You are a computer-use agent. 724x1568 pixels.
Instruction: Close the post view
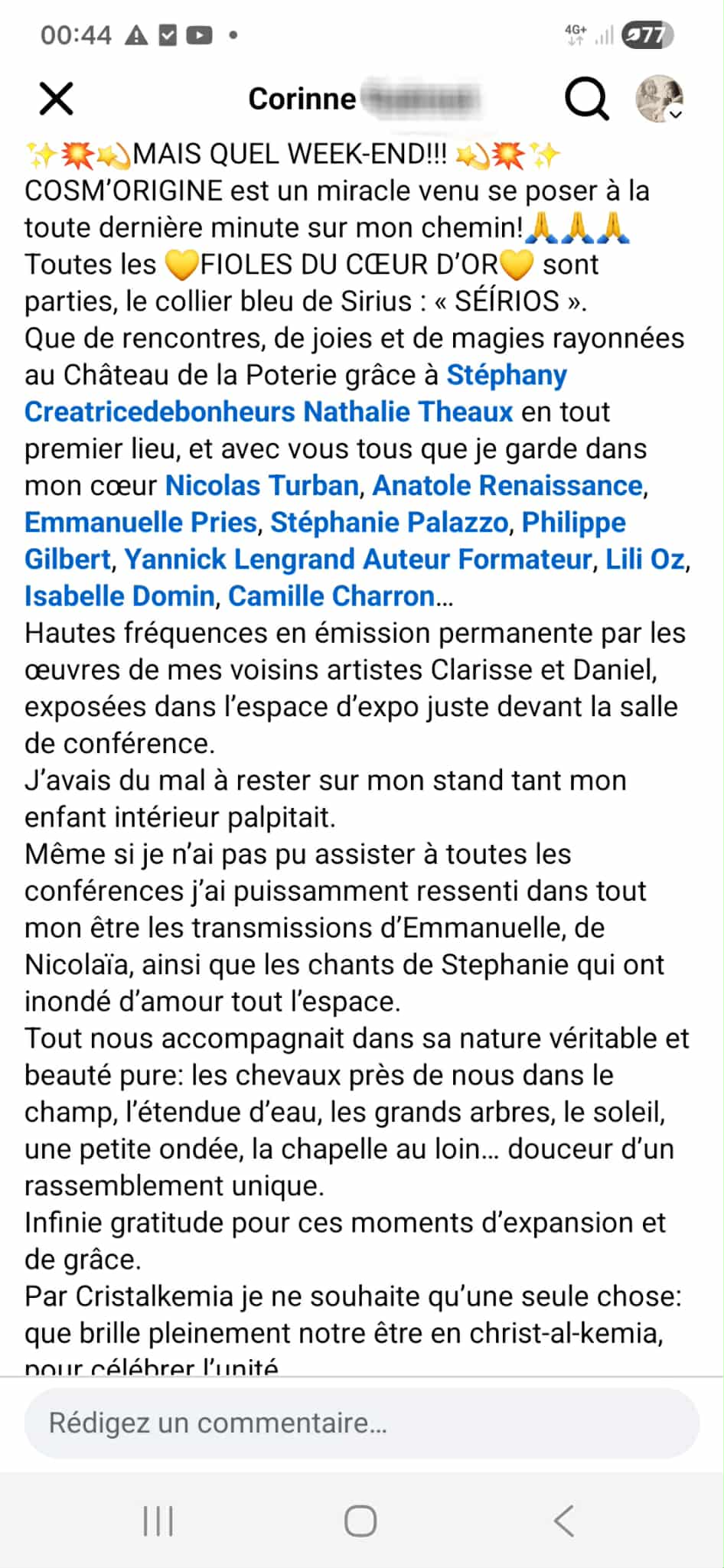pyautogui.click(x=56, y=99)
